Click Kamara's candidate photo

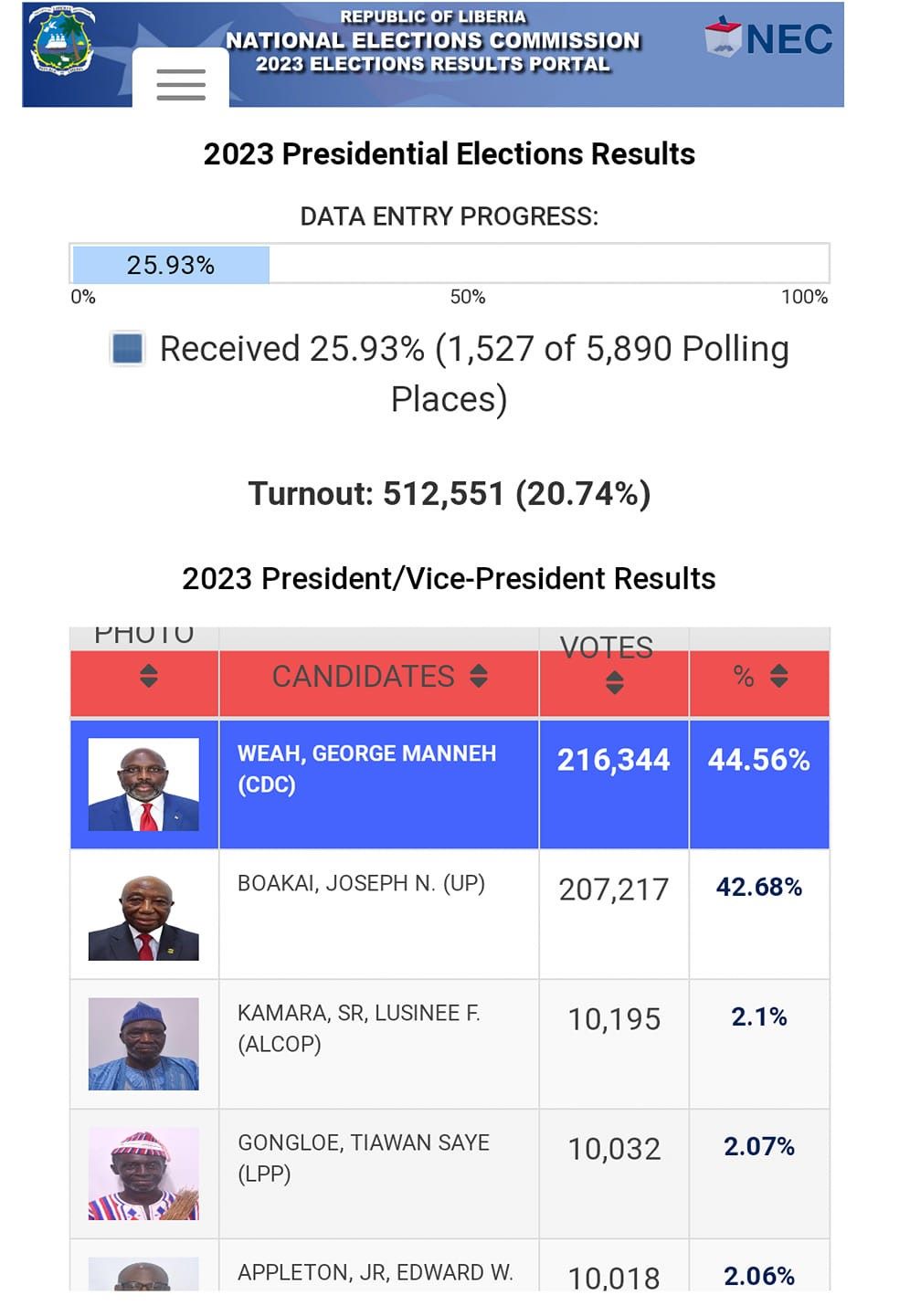tap(143, 1044)
